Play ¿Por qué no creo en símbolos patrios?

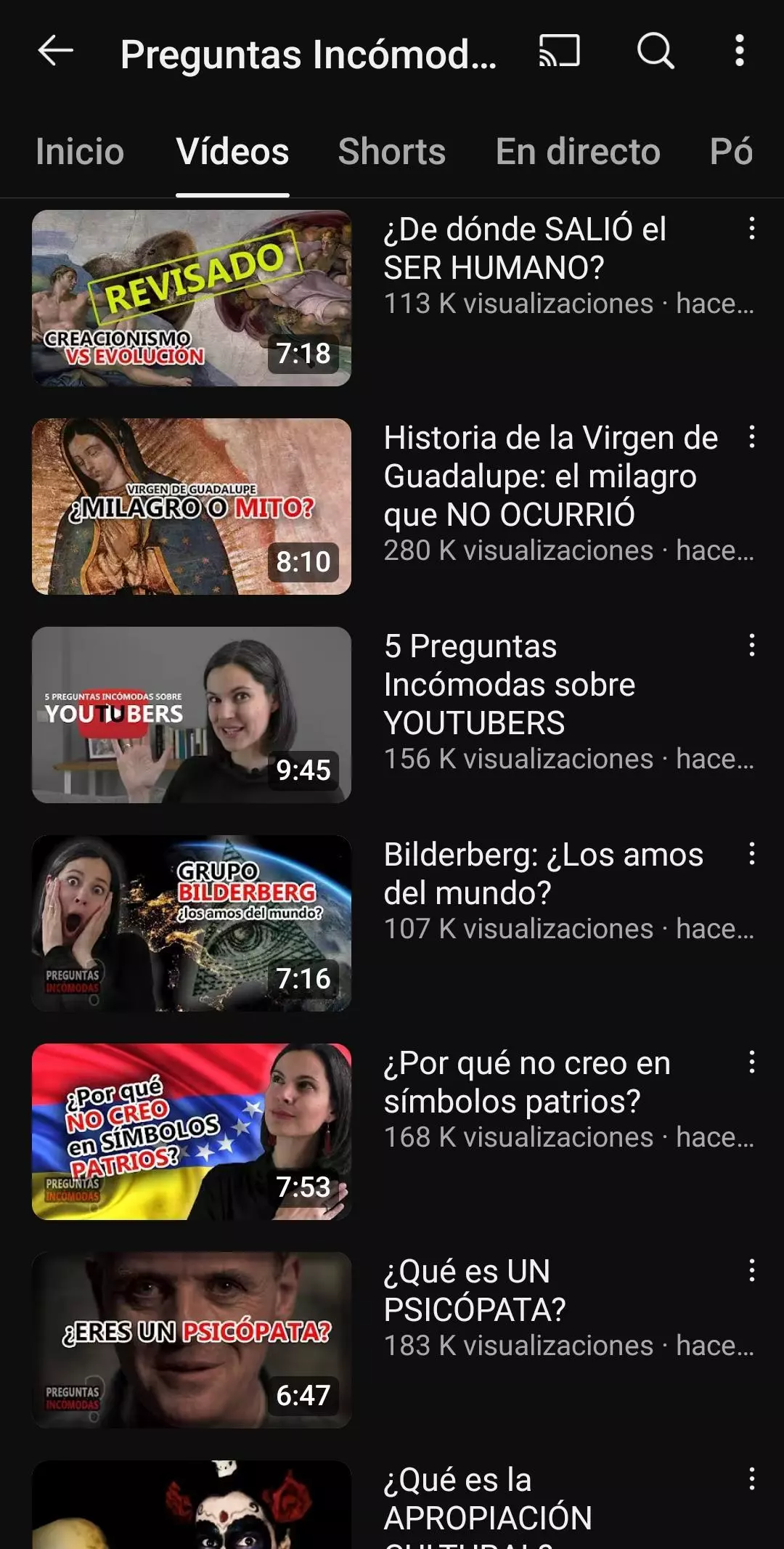[x=192, y=1131]
